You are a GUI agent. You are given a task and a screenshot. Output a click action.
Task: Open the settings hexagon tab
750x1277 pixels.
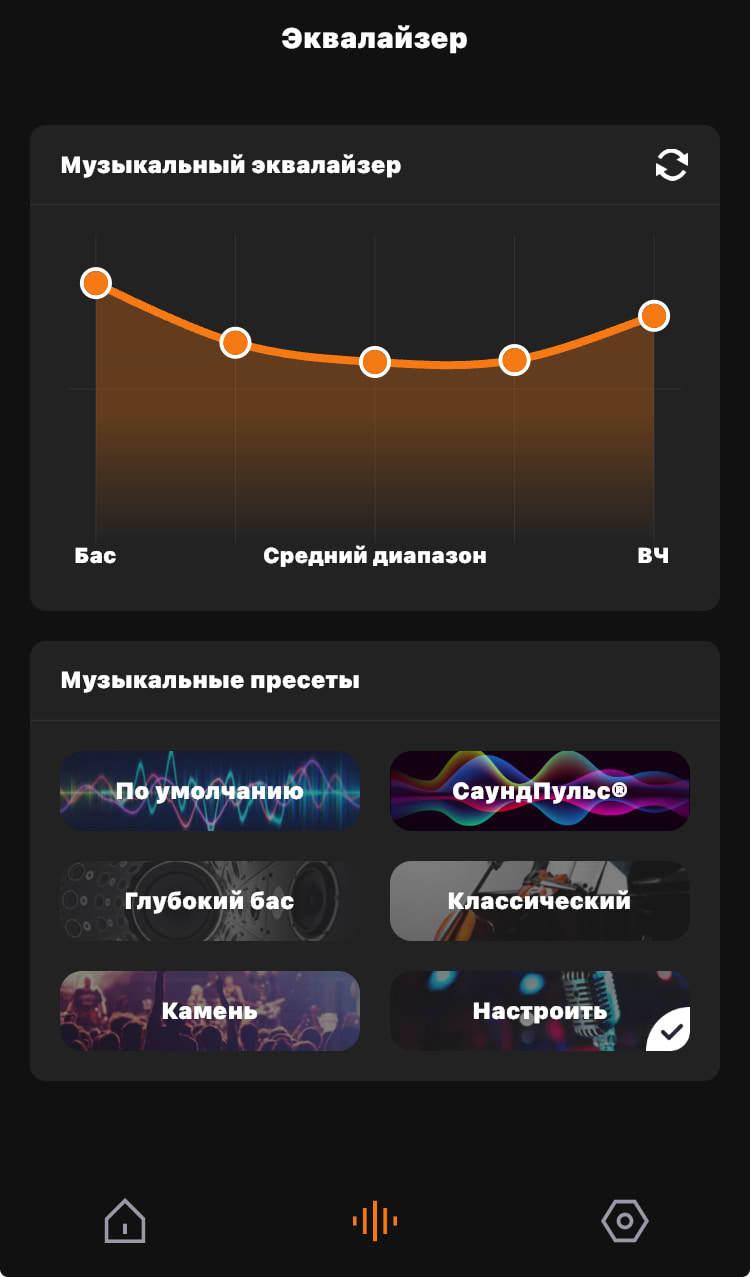pos(625,1221)
